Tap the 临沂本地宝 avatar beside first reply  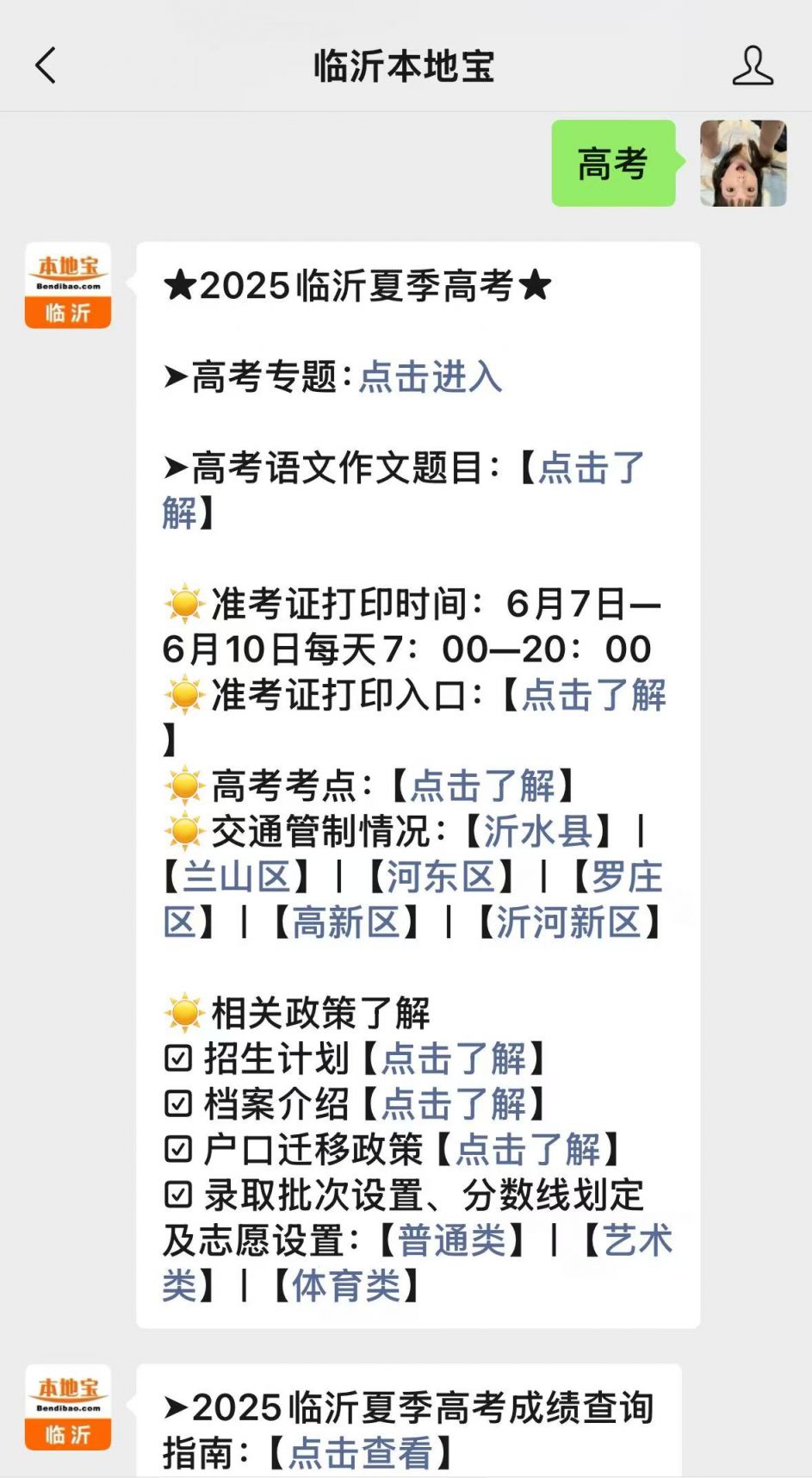point(68,285)
